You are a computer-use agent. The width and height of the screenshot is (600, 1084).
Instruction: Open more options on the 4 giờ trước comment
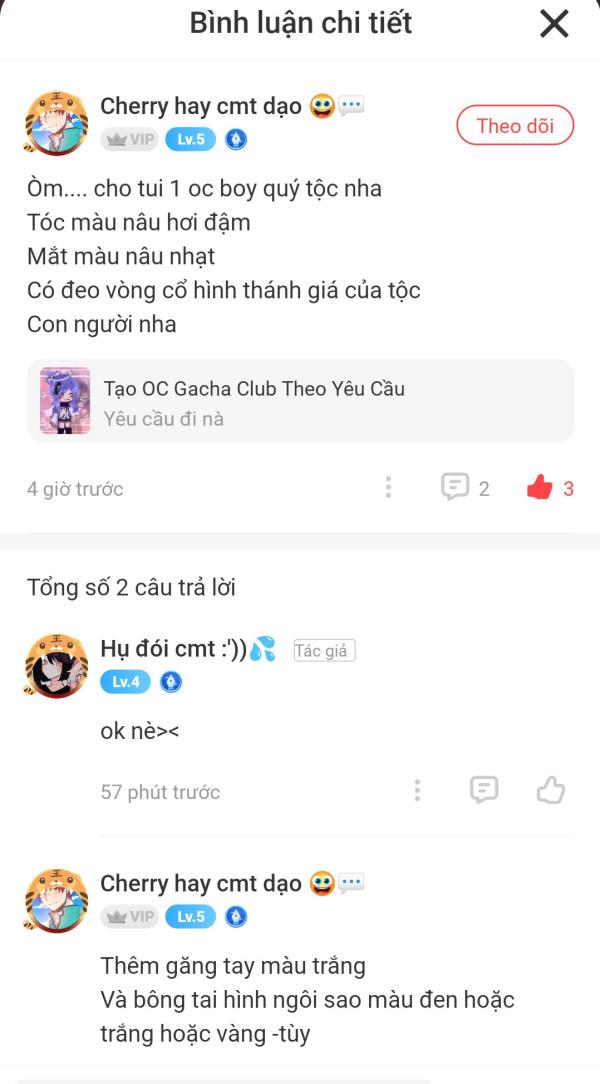(x=388, y=488)
